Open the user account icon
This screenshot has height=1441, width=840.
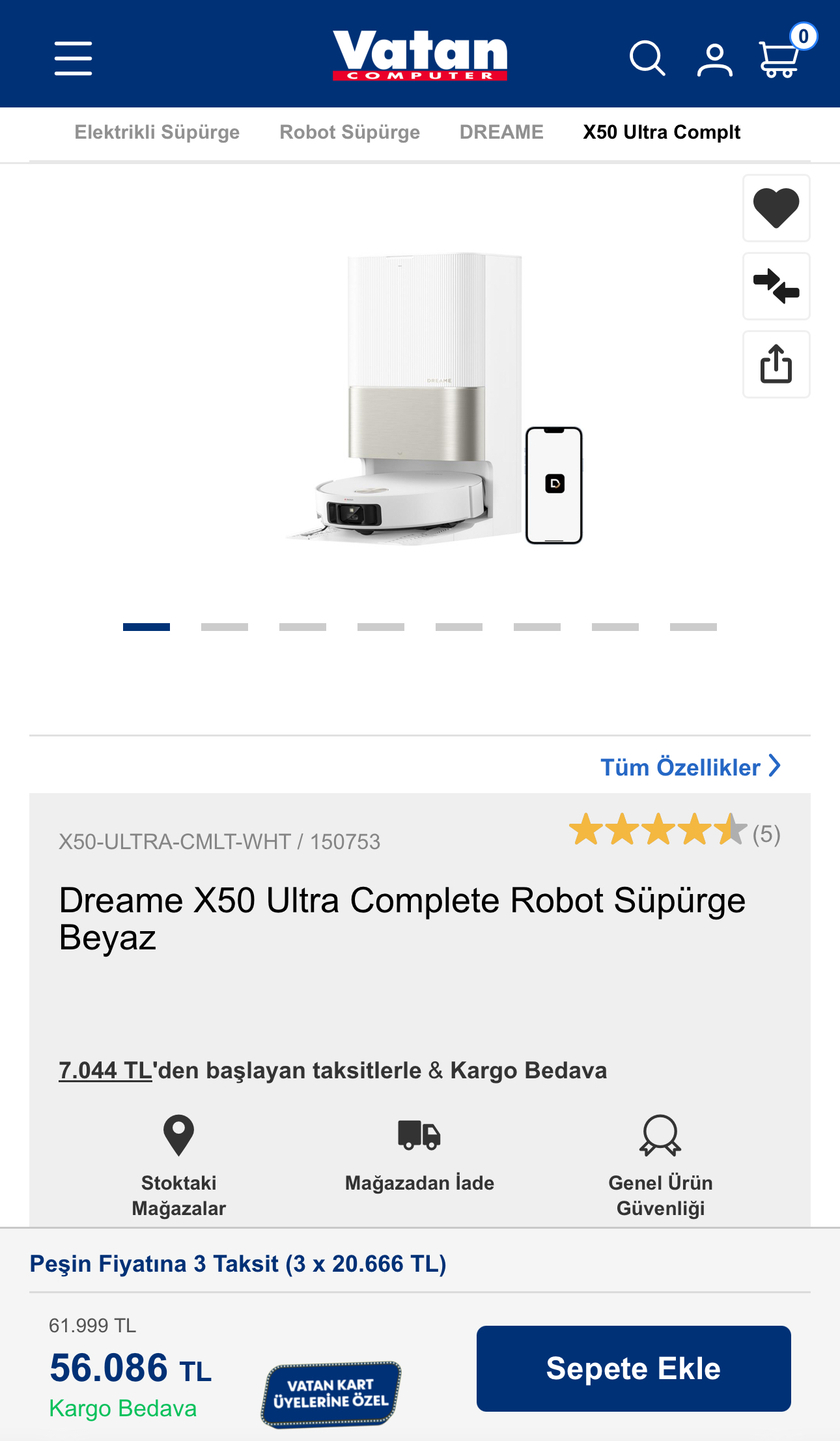click(x=714, y=60)
